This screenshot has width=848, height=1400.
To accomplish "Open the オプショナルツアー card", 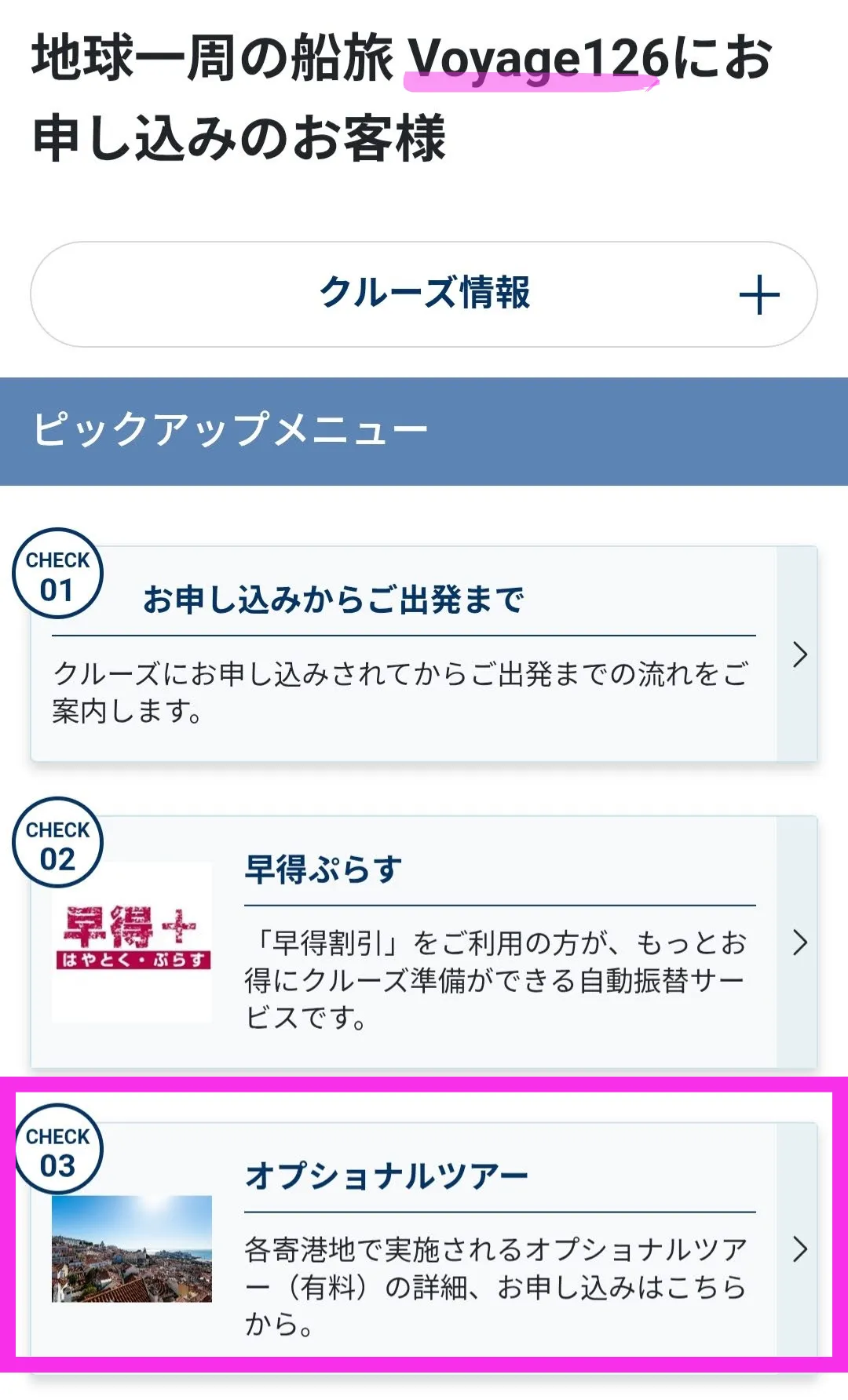I will point(424,1240).
